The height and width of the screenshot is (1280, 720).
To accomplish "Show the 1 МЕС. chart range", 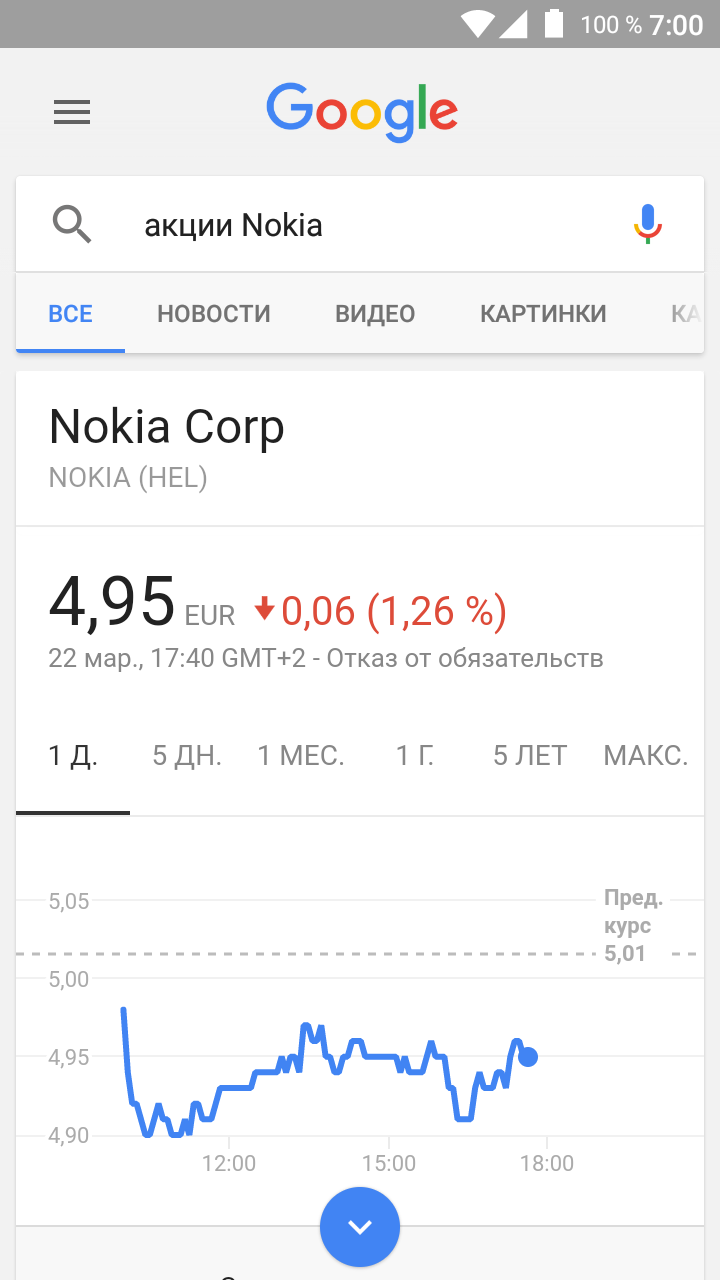I will pos(301,756).
